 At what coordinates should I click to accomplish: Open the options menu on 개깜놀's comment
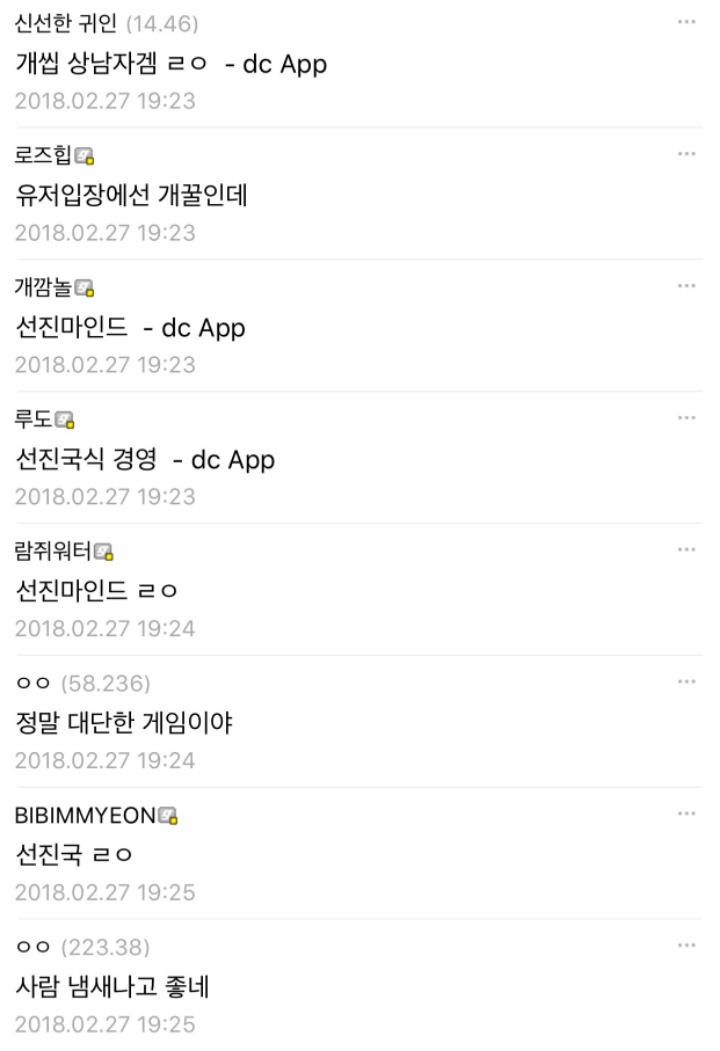[686, 285]
